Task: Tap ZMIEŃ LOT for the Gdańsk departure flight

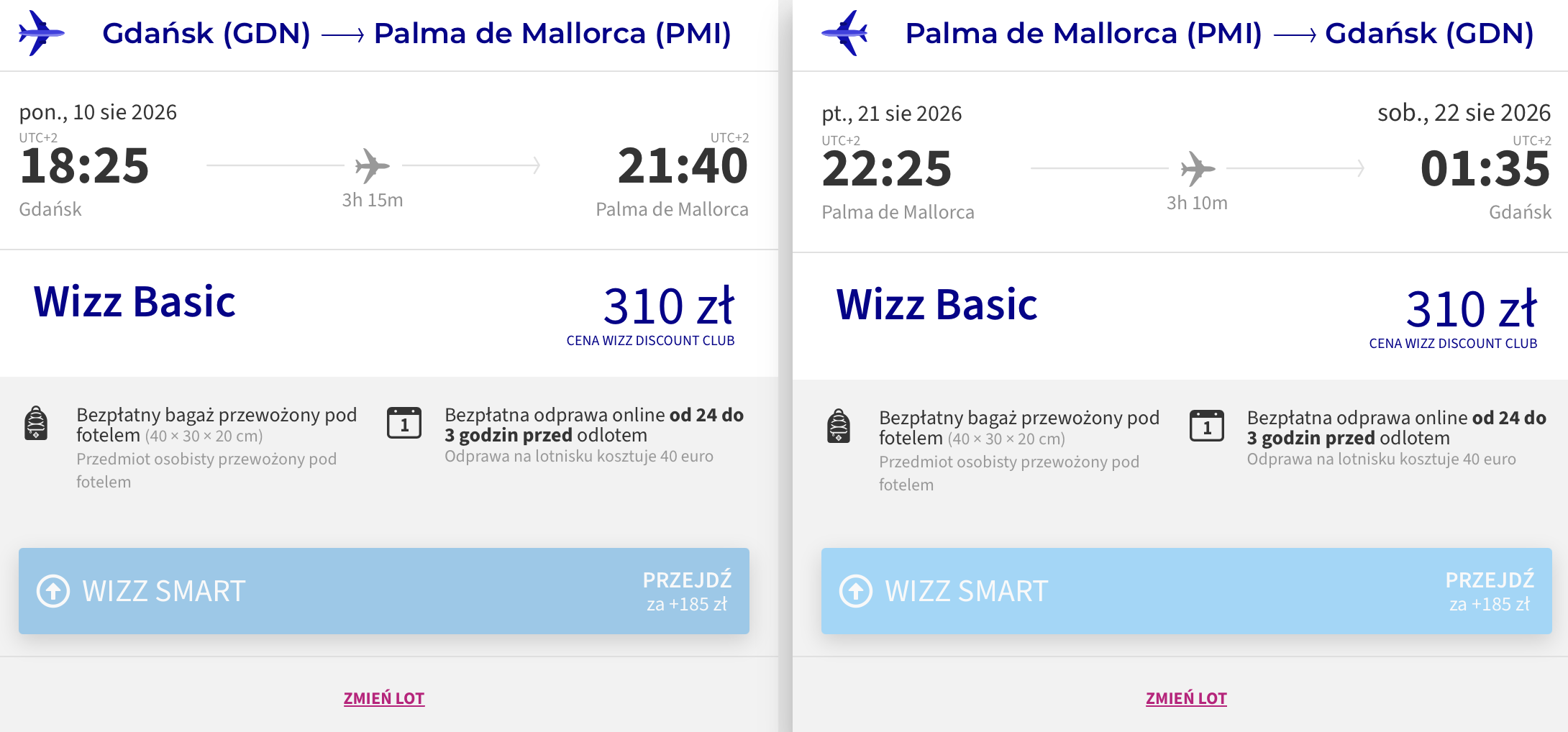Action: 384,698
